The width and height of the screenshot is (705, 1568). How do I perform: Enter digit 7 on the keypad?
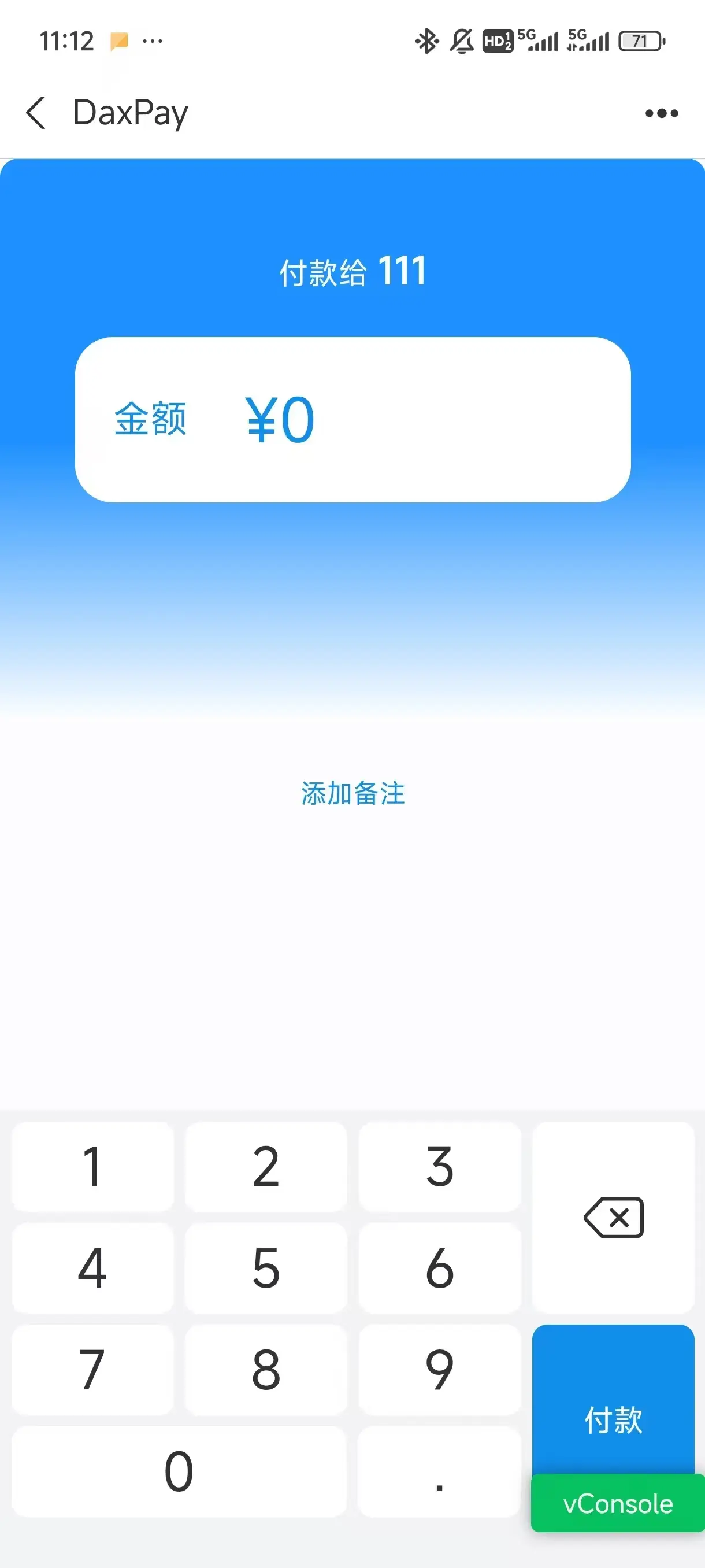(x=92, y=1370)
